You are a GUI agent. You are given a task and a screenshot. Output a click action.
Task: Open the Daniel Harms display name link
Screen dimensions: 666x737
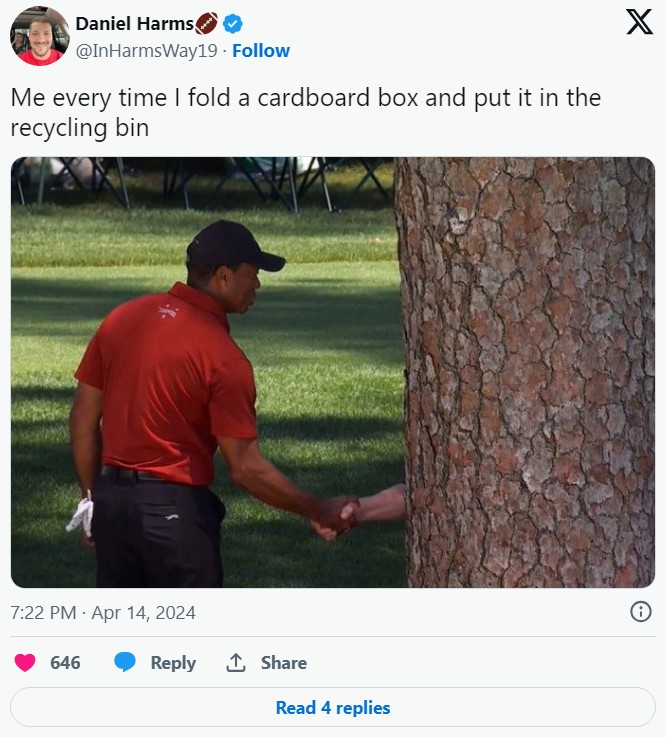click(x=134, y=23)
